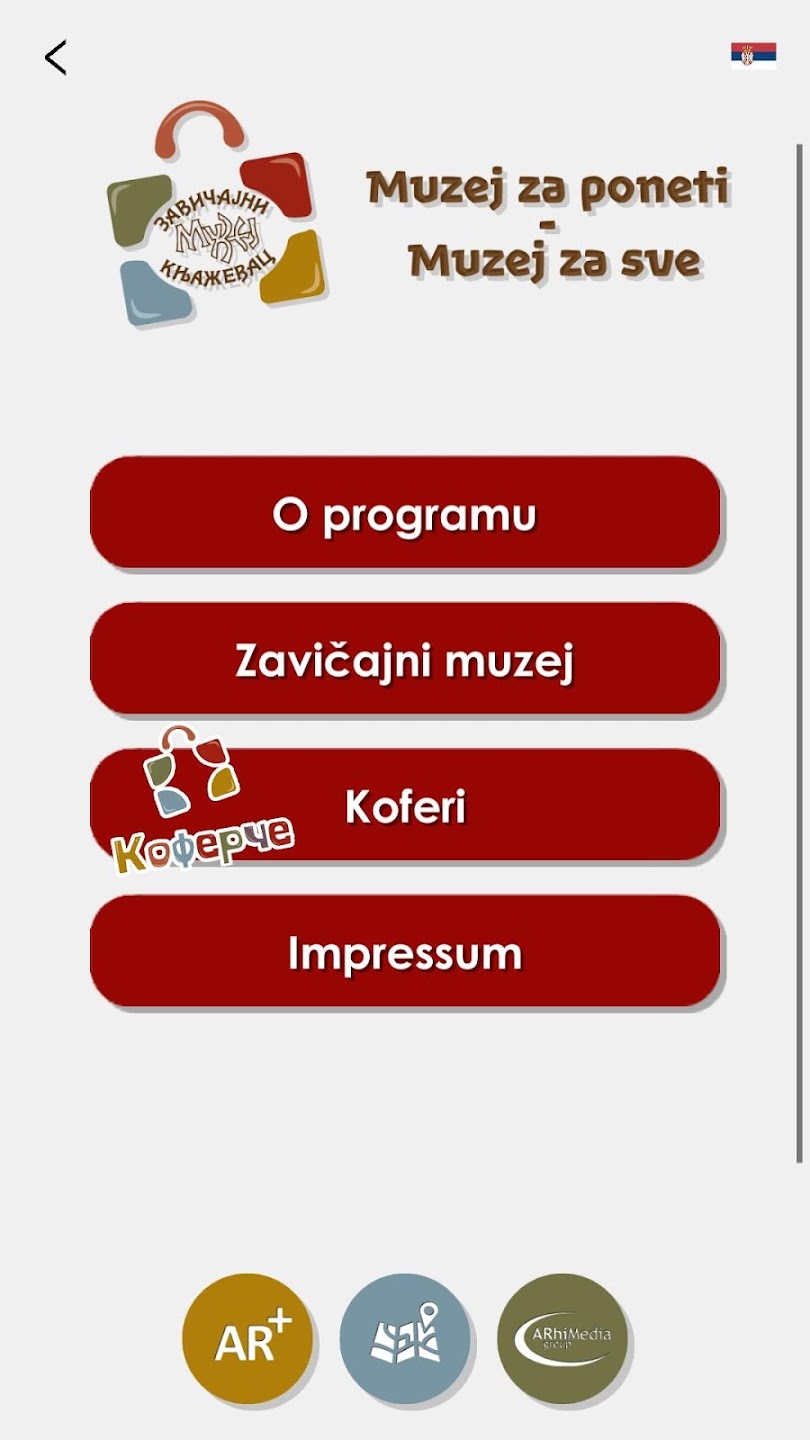This screenshot has height=1440, width=810.
Task: Change language via the Serbian flag
Action: [753, 55]
